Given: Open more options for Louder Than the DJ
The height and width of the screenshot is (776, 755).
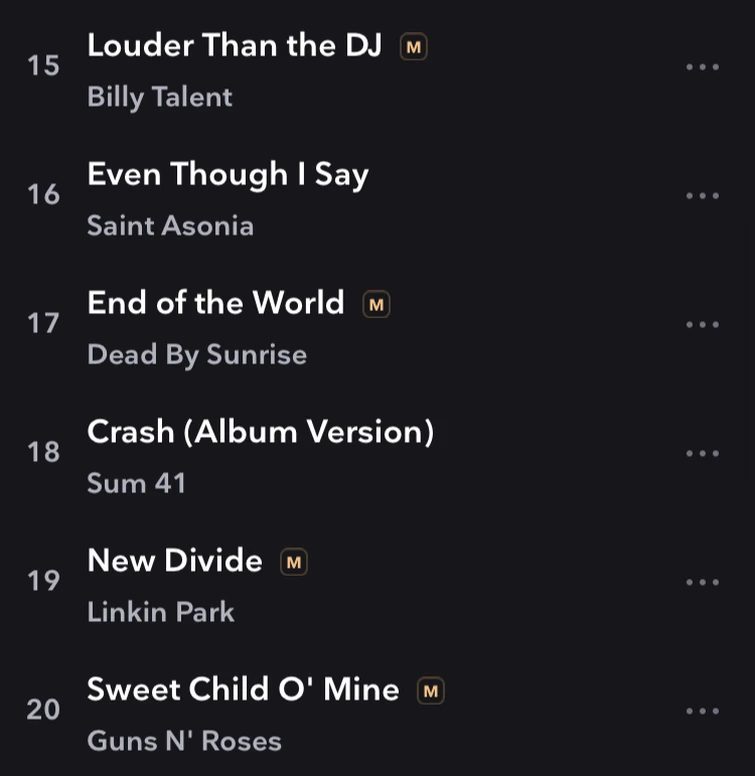Looking at the screenshot, I should [x=702, y=67].
